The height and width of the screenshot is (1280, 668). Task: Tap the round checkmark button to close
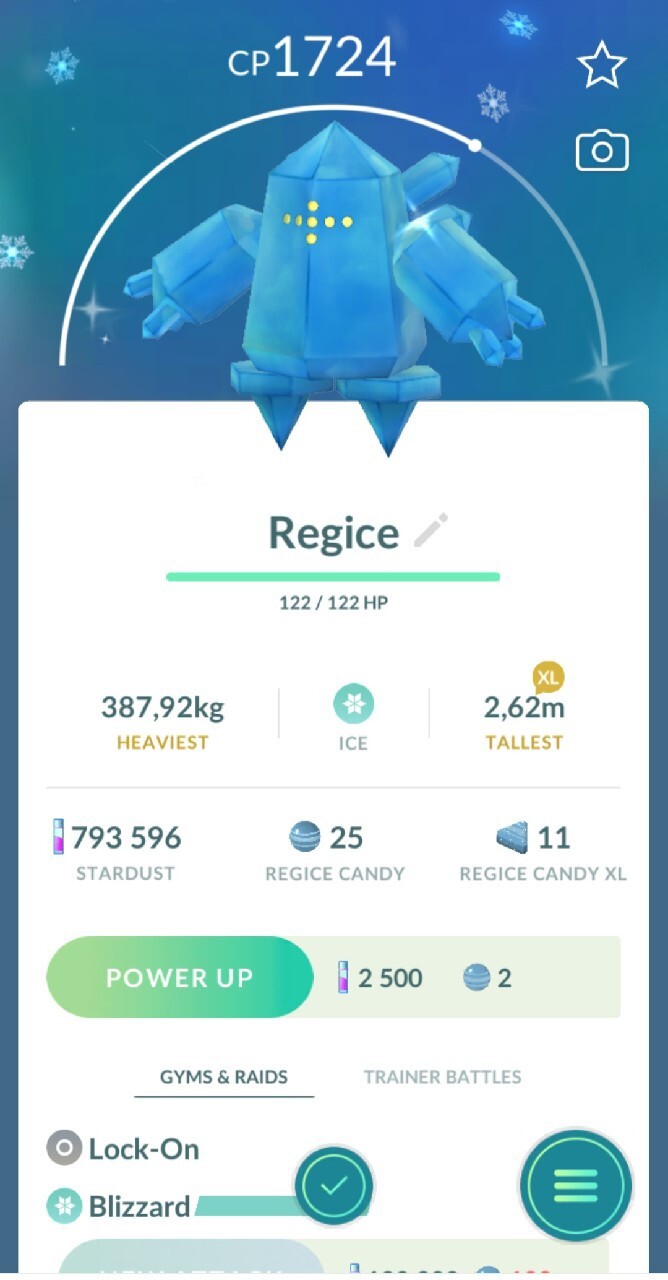(x=334, y=1186)
